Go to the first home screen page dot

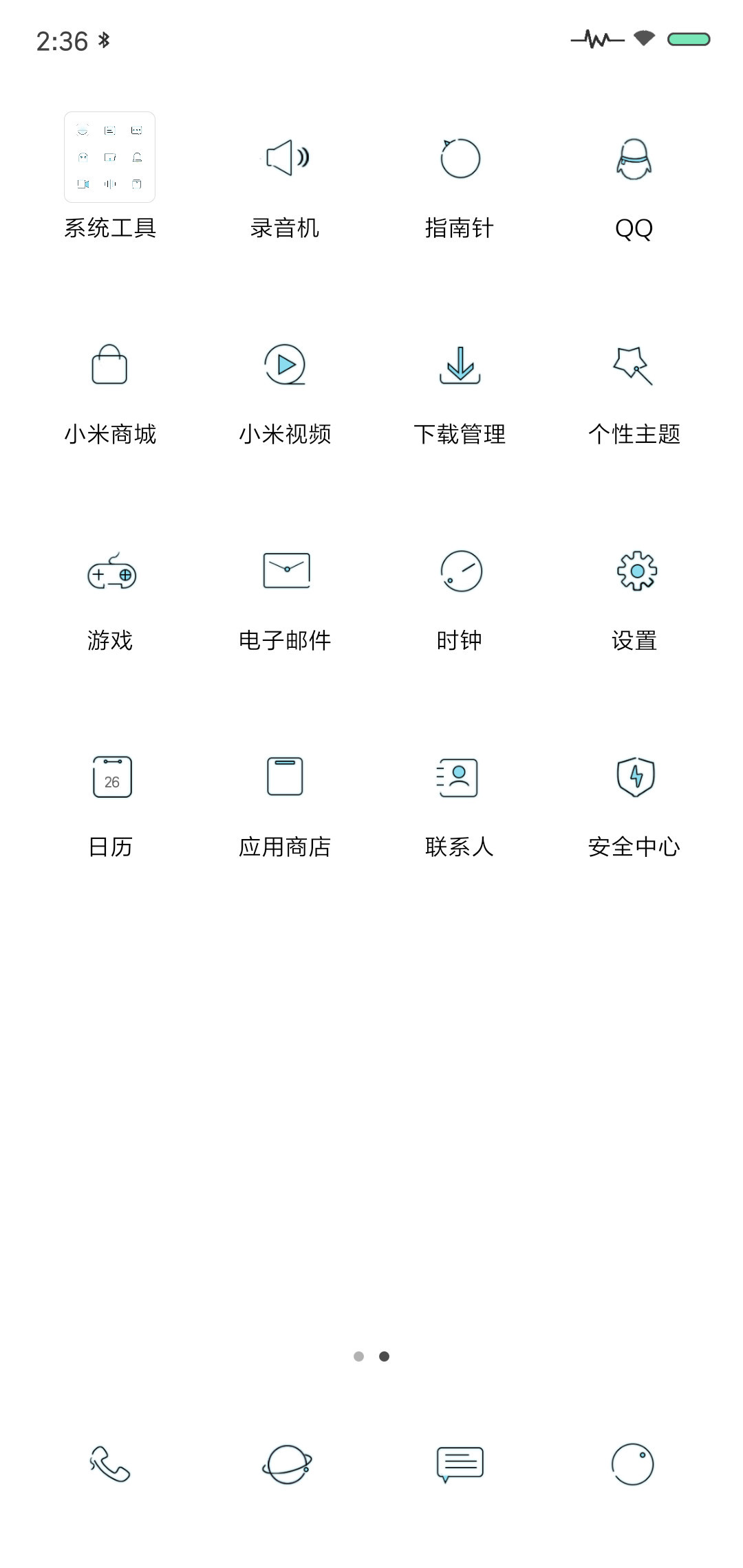click(358, 1356)
